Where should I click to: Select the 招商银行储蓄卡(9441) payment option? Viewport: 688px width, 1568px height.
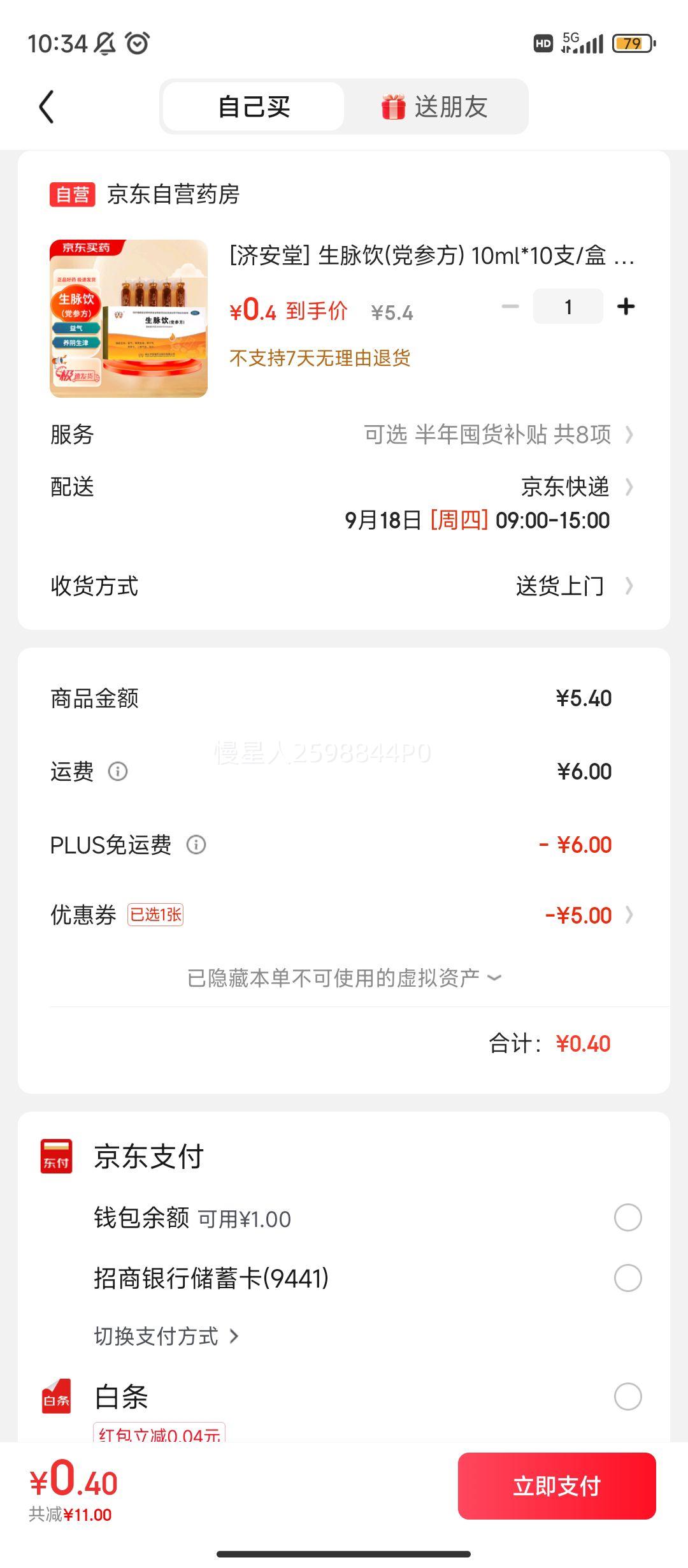tap(627, 1277)
